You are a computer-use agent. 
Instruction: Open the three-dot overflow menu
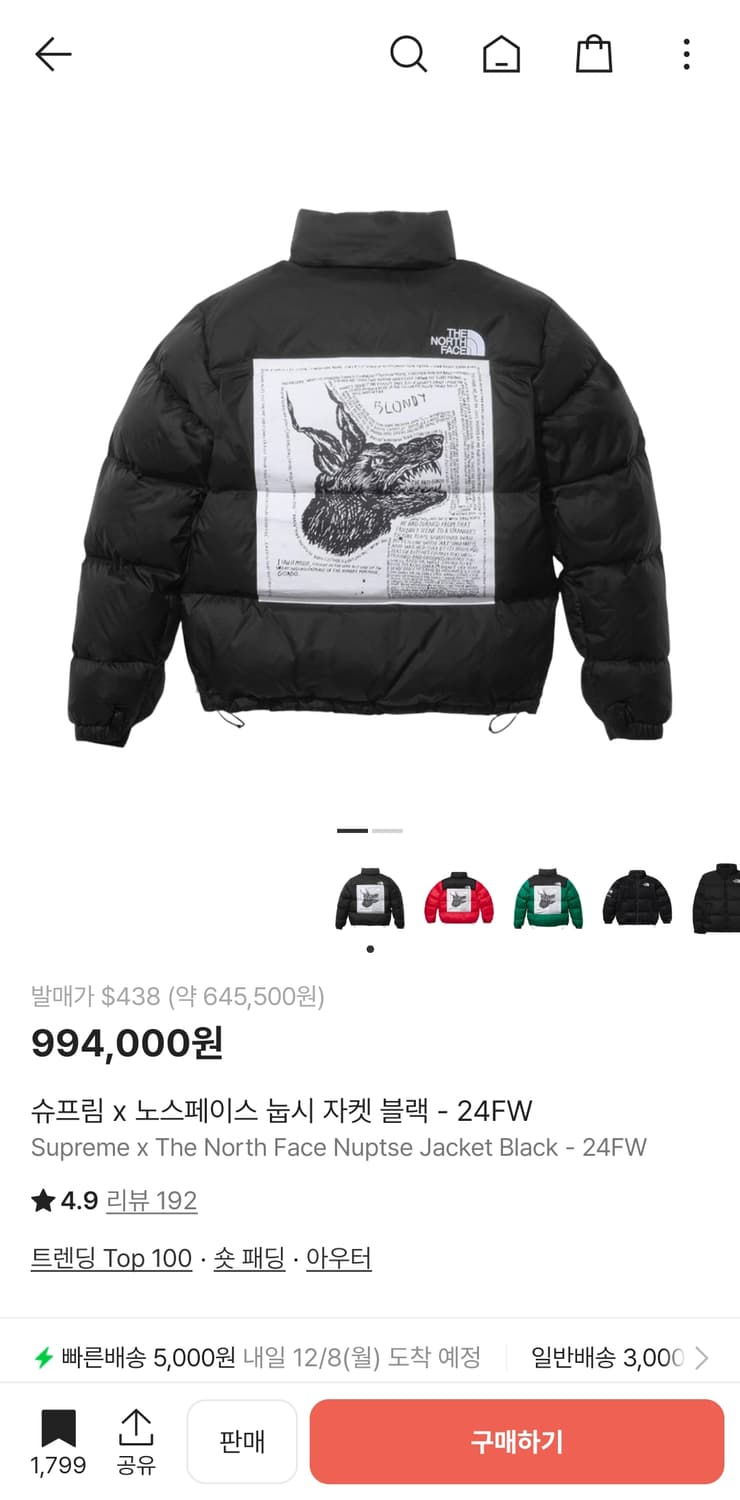click(x=686, y=54)
